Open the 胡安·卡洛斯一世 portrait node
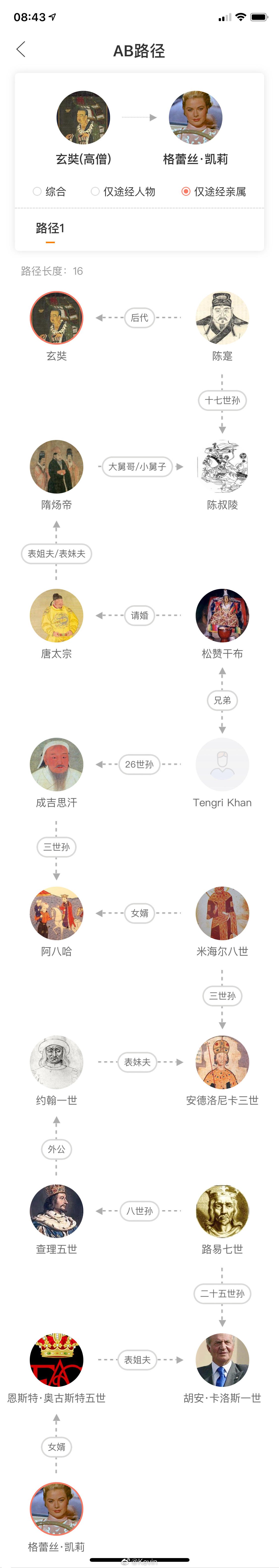 pos(222,1360)
